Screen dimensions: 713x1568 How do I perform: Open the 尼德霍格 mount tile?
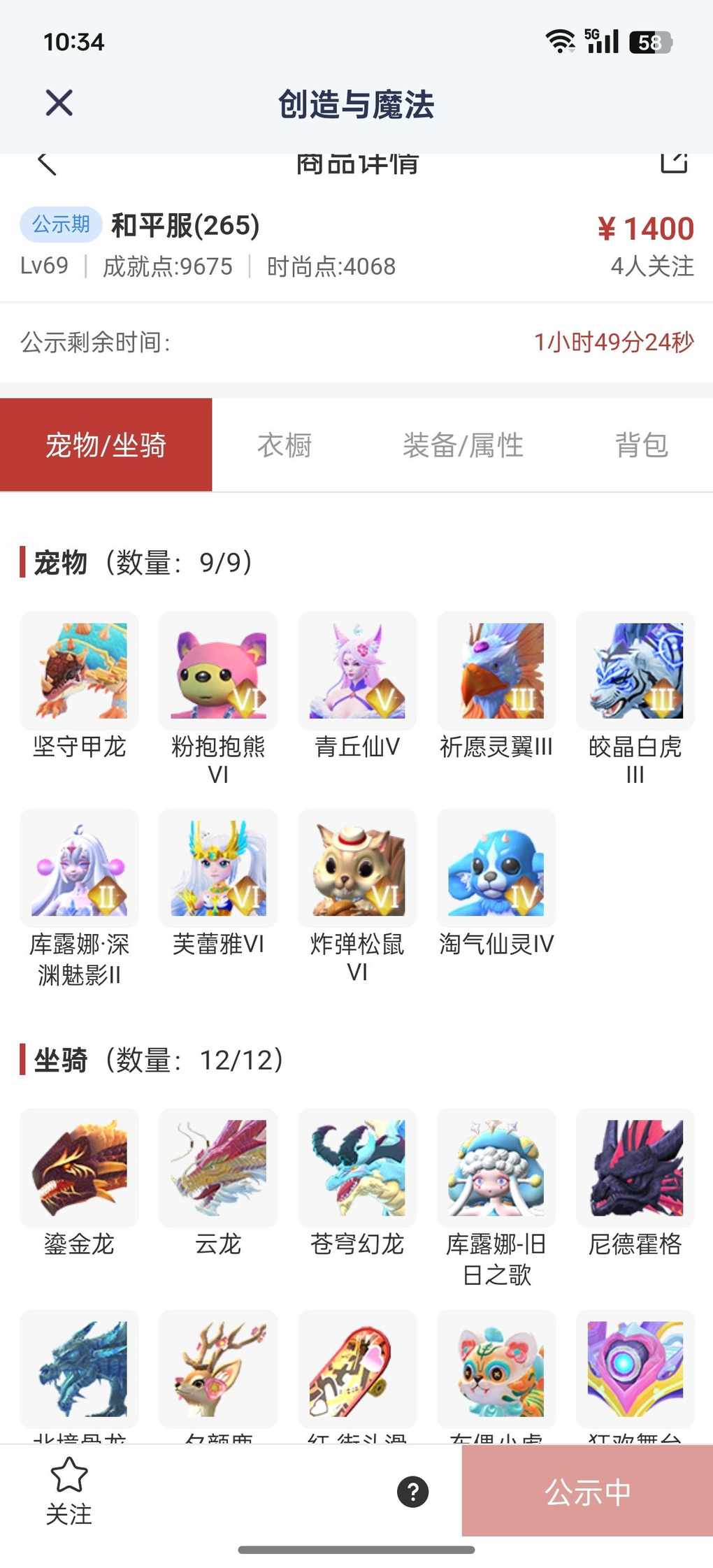[x=635, y=1167]
